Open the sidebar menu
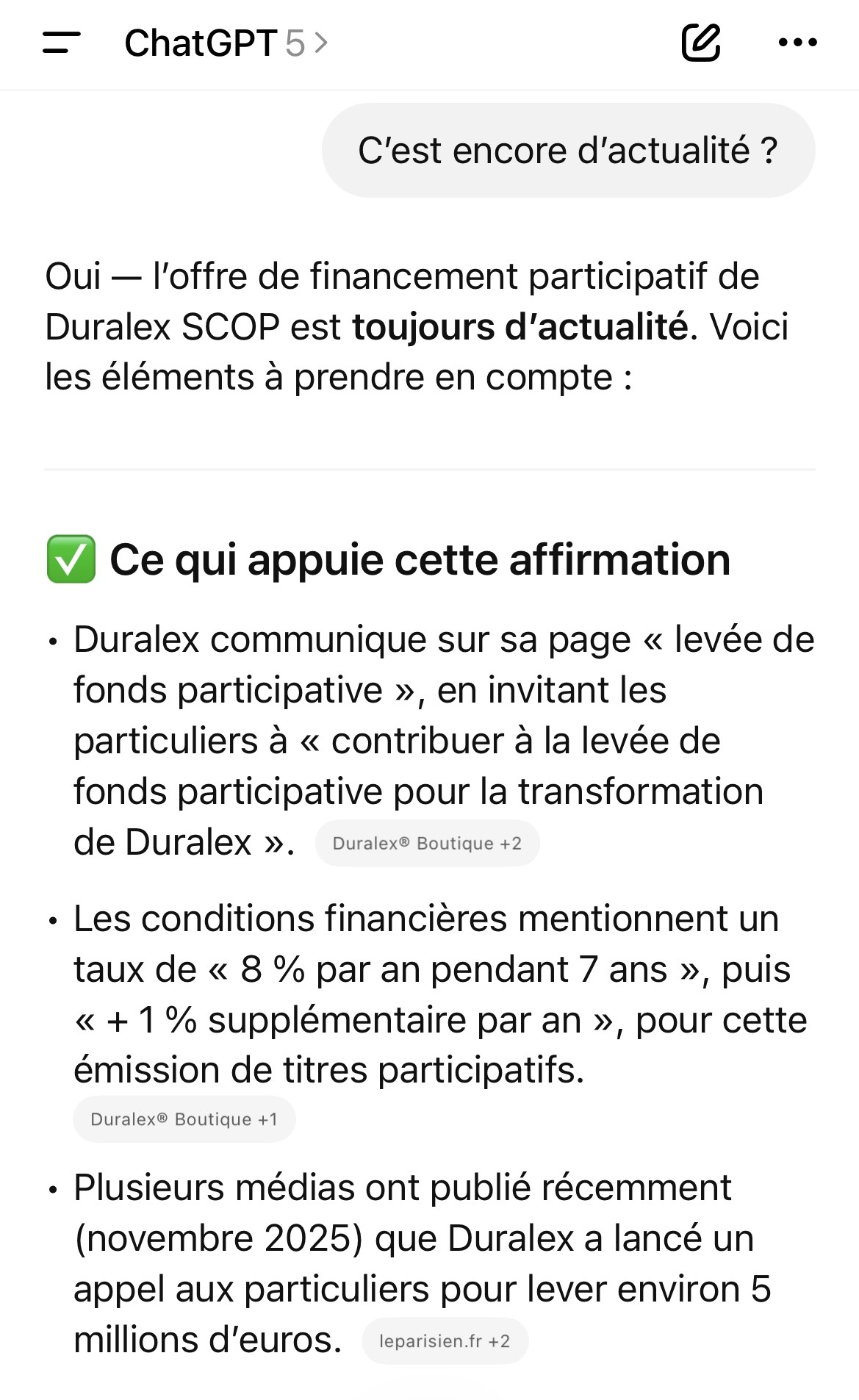The height and width of the screenshot is (1400, 859). pyautogui.click(x=61, y=43)
